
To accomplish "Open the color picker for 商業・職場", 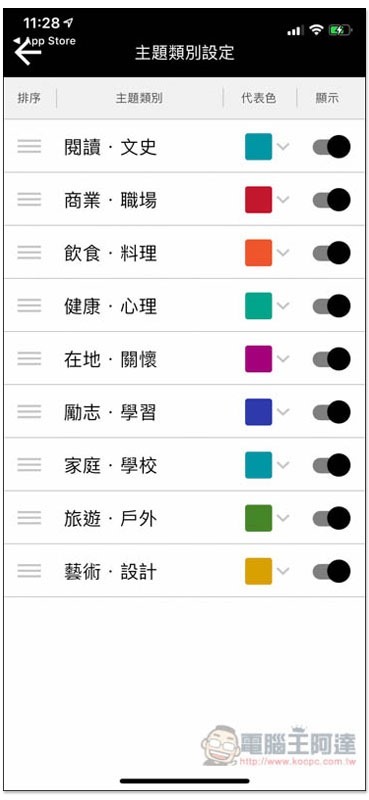I will tap(267, 200).
